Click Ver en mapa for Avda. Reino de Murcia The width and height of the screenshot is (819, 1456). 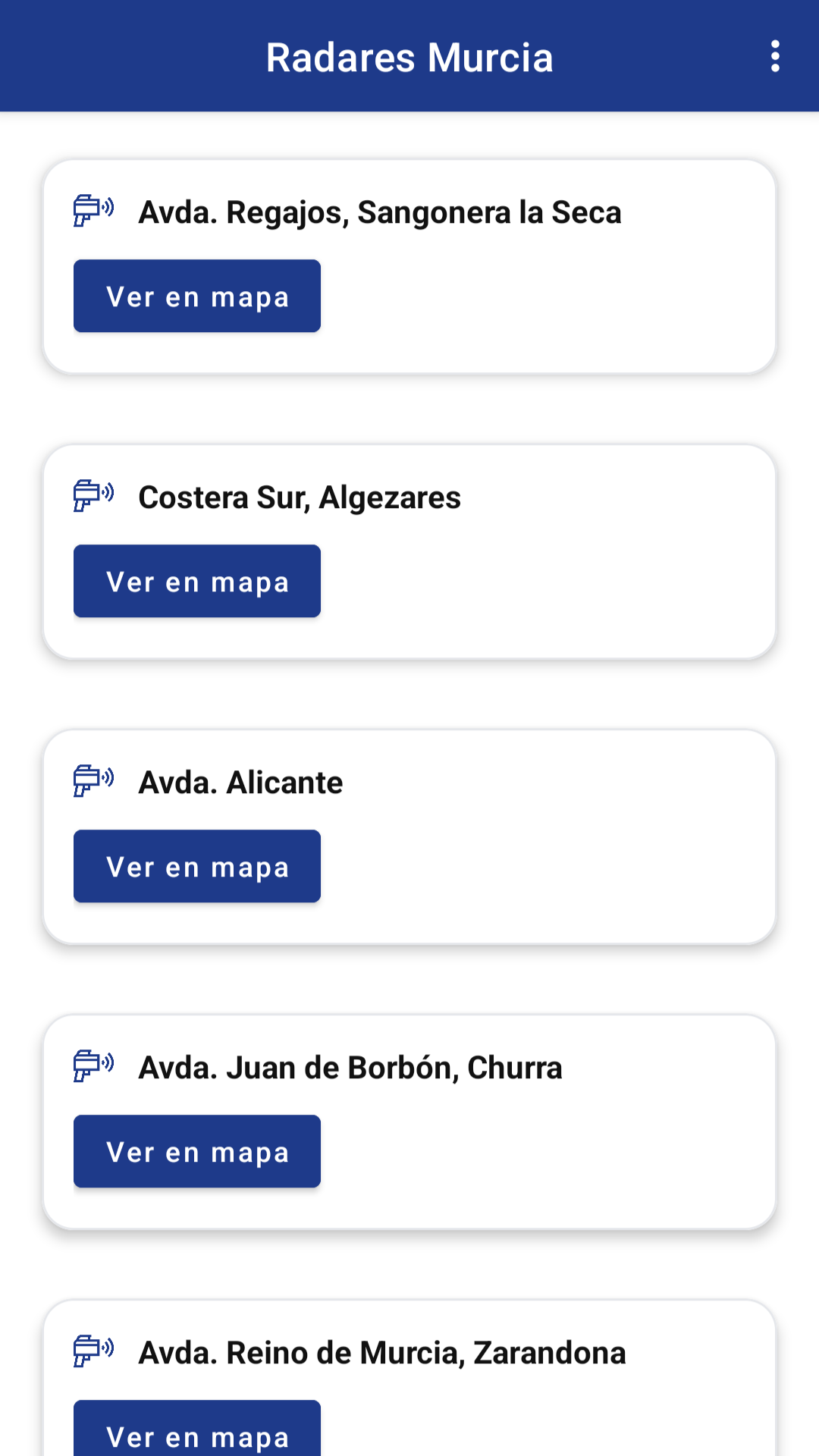pyautogui.click(x=196, y=1436)
